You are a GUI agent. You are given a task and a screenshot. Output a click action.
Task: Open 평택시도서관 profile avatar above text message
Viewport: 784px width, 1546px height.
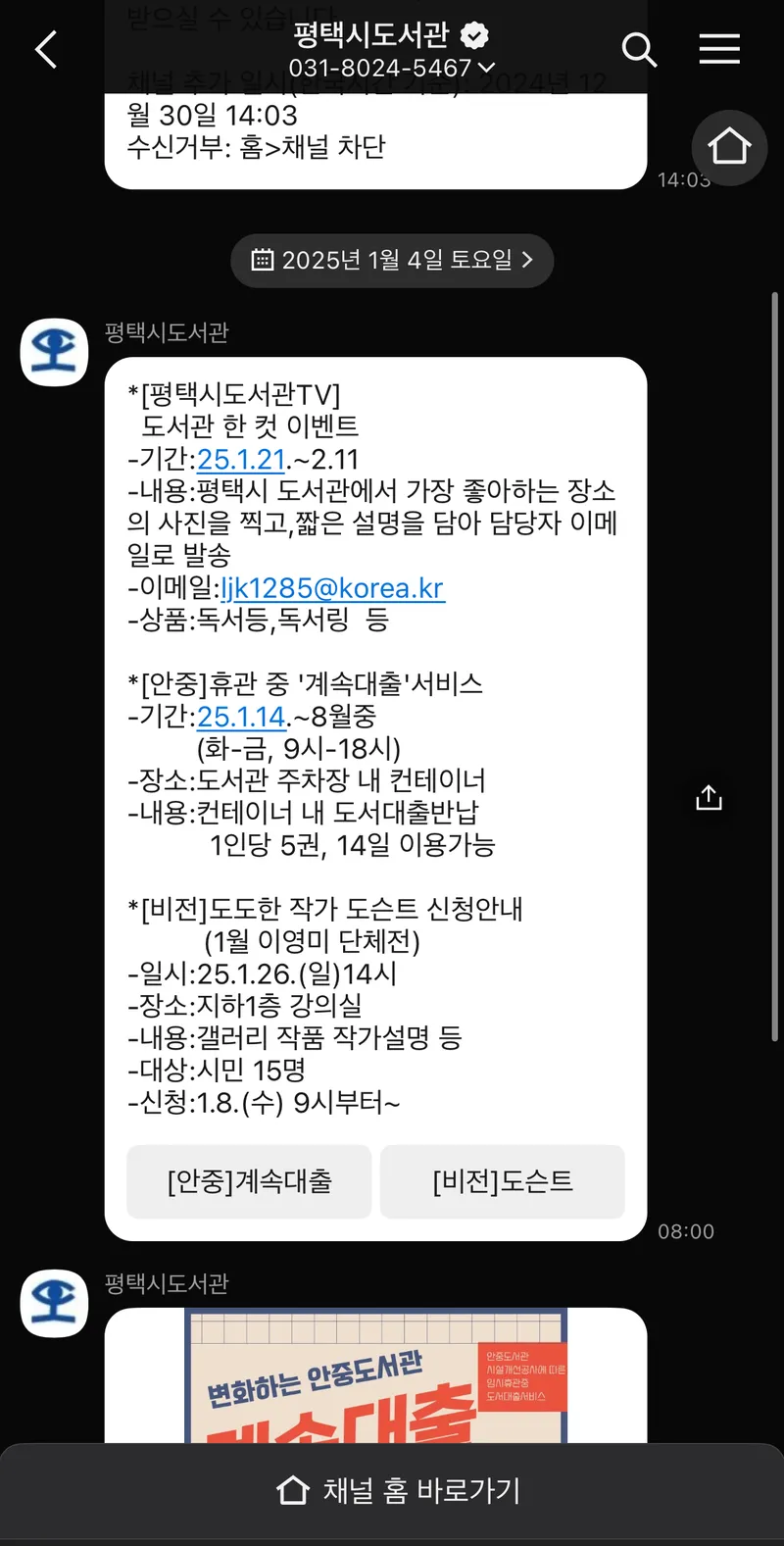click(55, 352)
